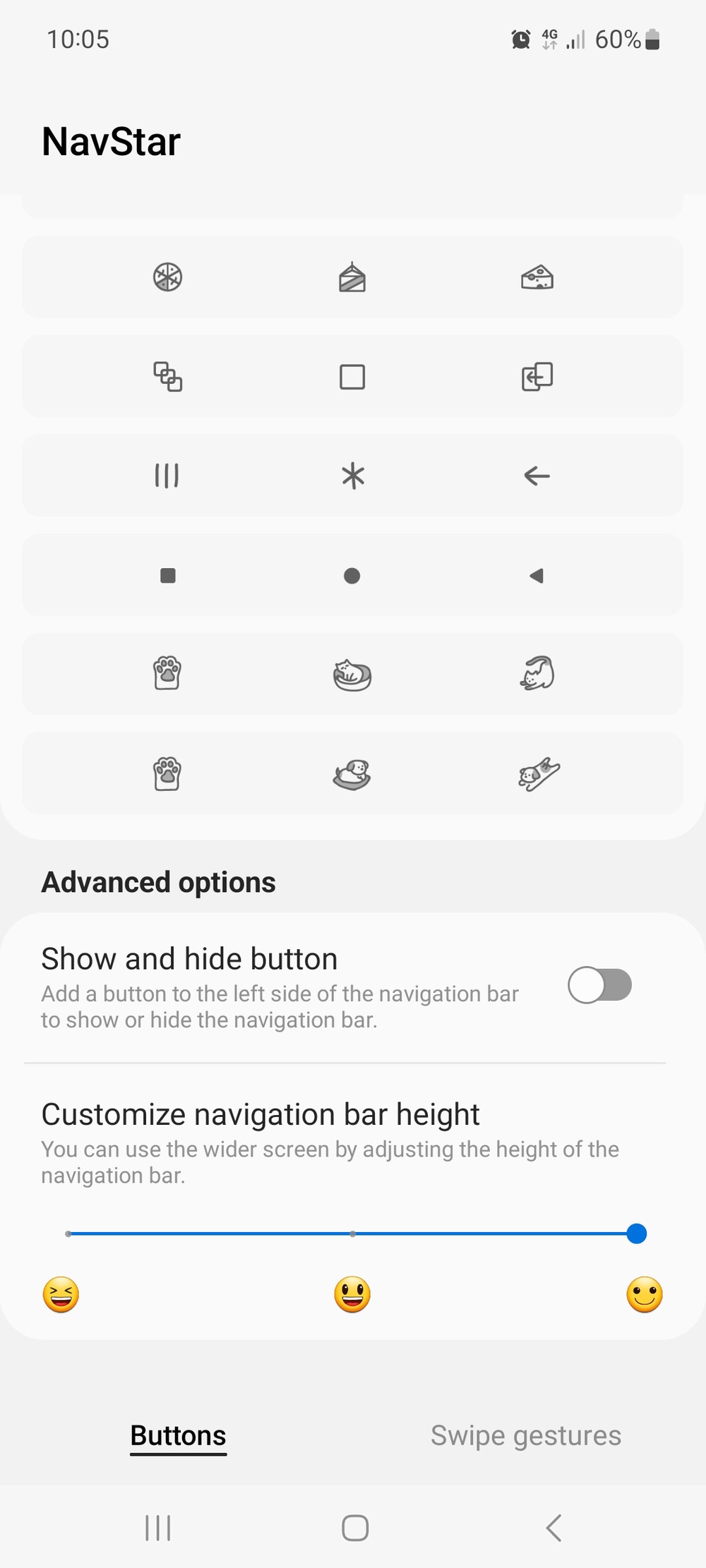Choose the overlapping squares icon set
The image size is (706, 1568).
(352, 376)
